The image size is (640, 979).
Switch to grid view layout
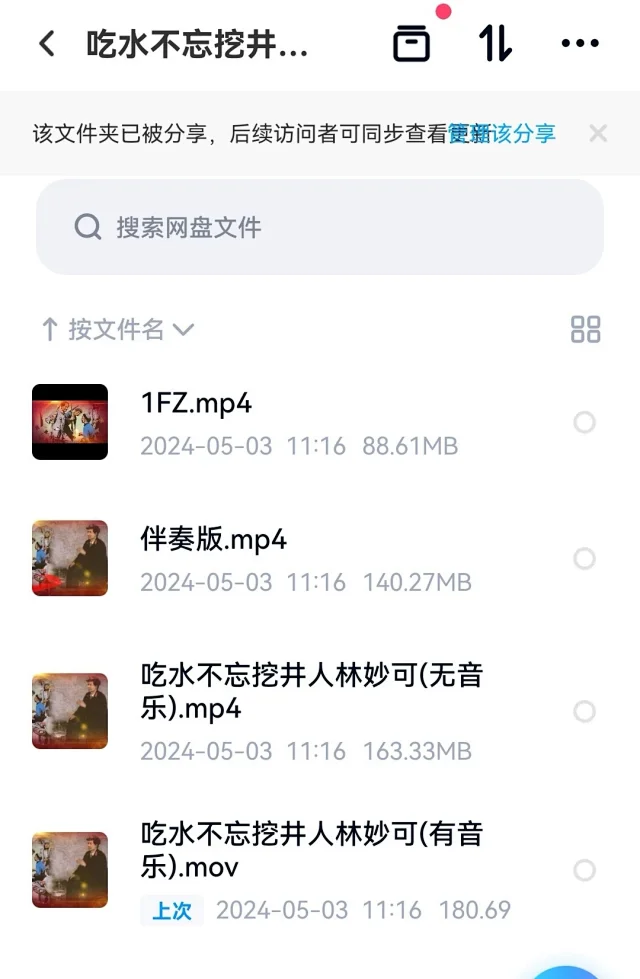tap(585, 329)
